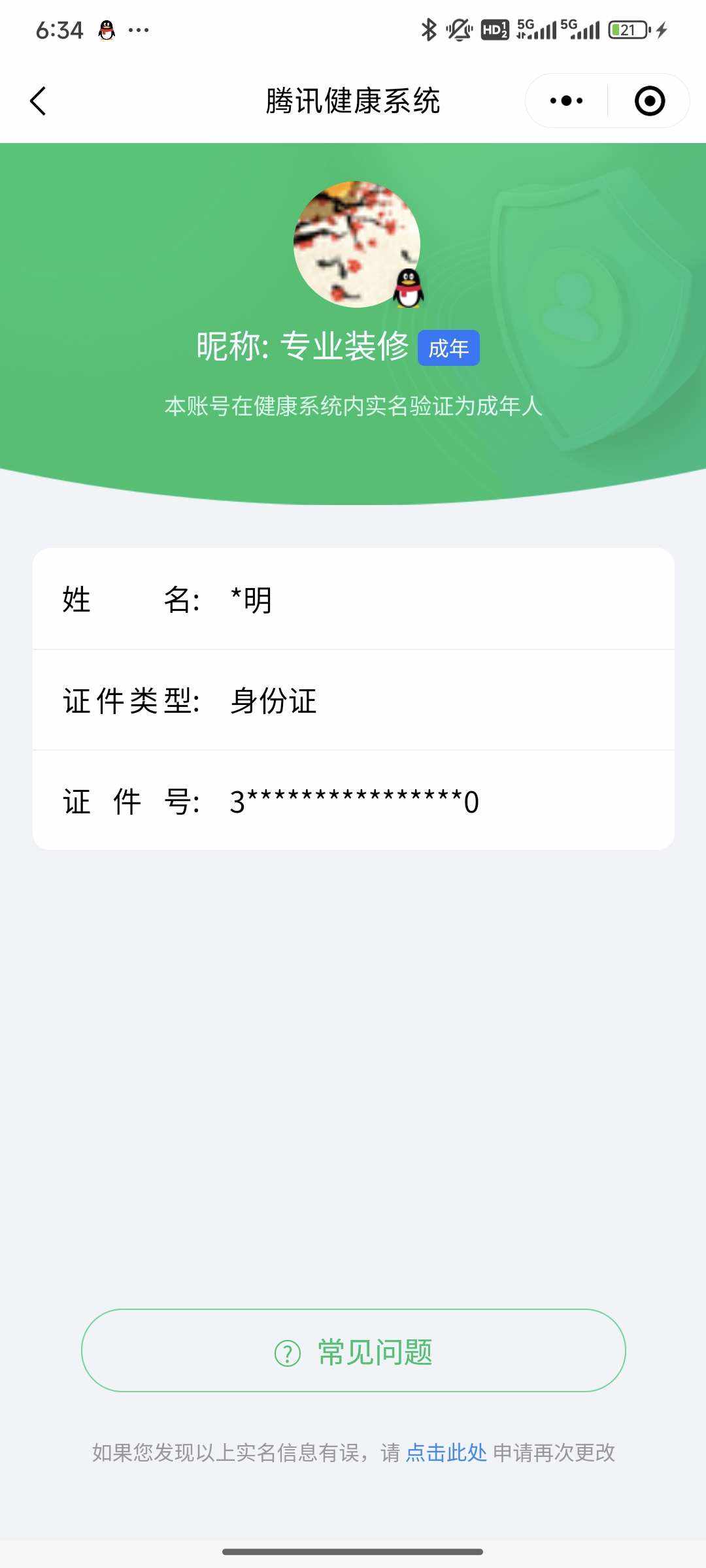Tap the back arrow to leave 腾讯健康系统
The width and height of the screenshot is (706, 1568).
click(37, 101)
